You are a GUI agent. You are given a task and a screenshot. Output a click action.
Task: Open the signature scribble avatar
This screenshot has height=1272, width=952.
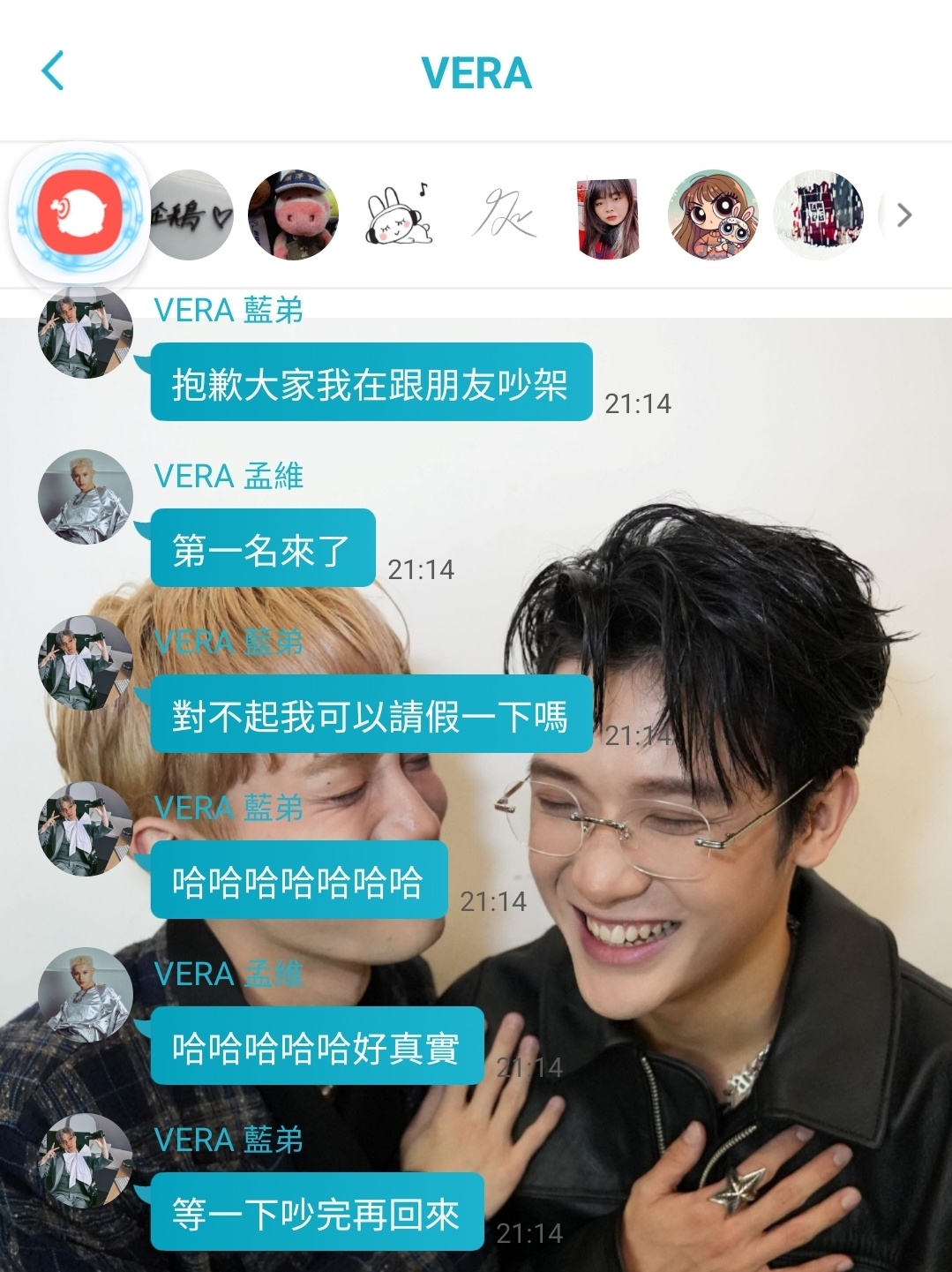tap(503, 215)
